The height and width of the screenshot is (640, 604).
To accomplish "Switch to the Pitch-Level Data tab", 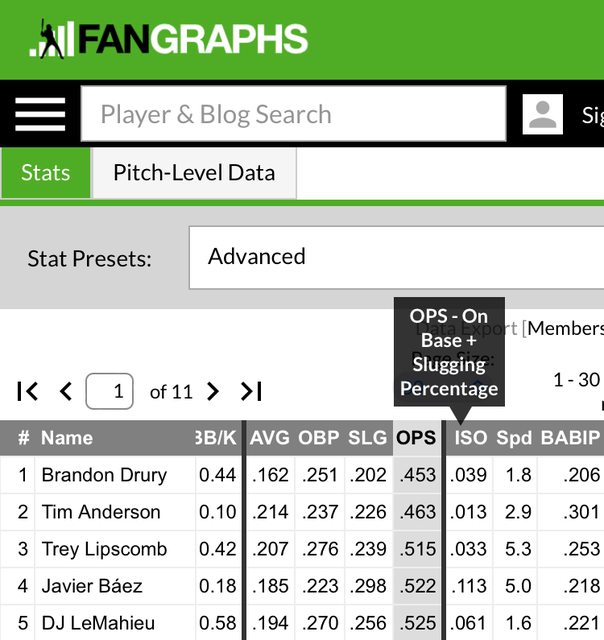I will (194, 173).
